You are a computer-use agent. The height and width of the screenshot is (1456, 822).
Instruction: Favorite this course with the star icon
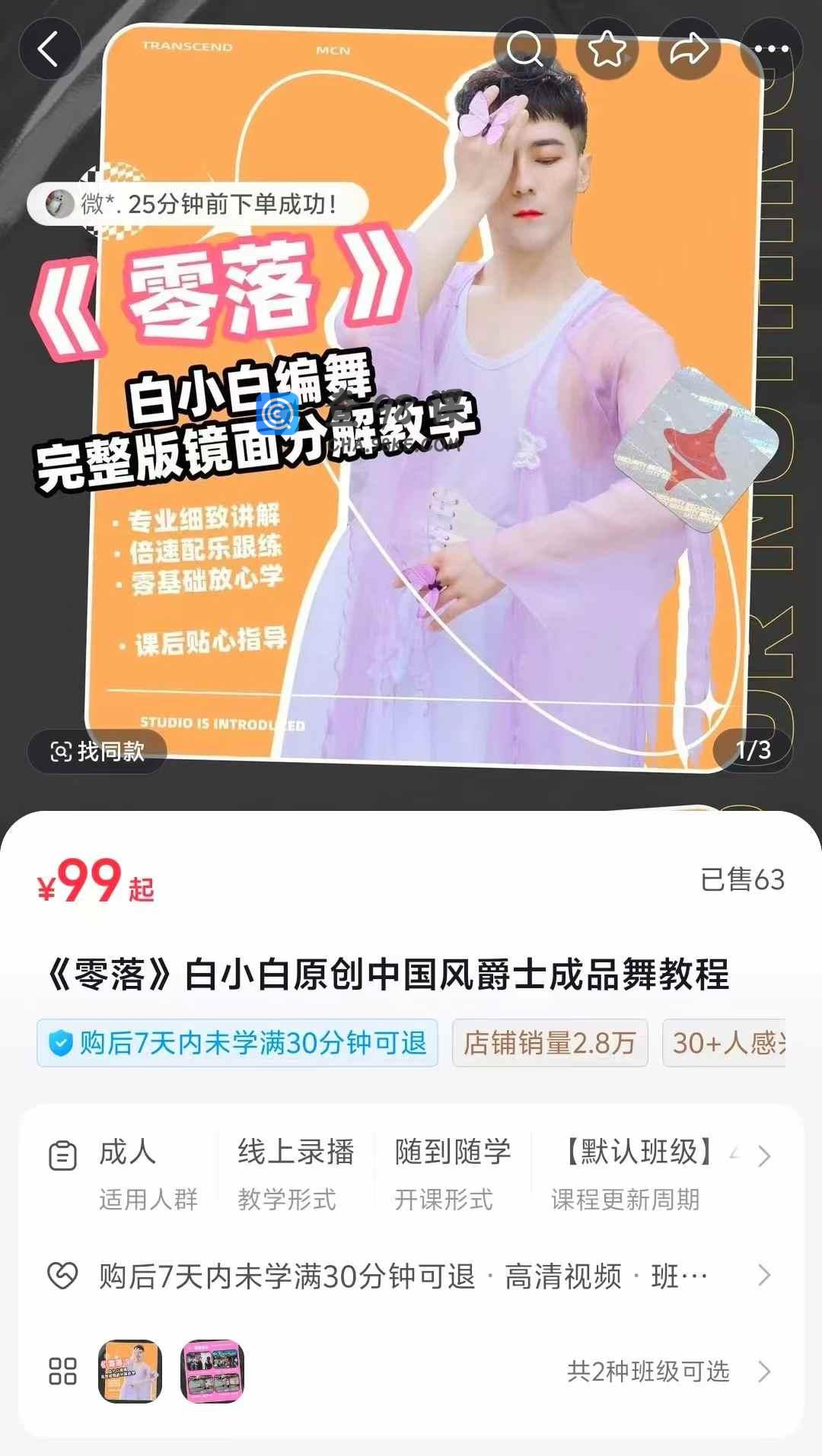607,49
